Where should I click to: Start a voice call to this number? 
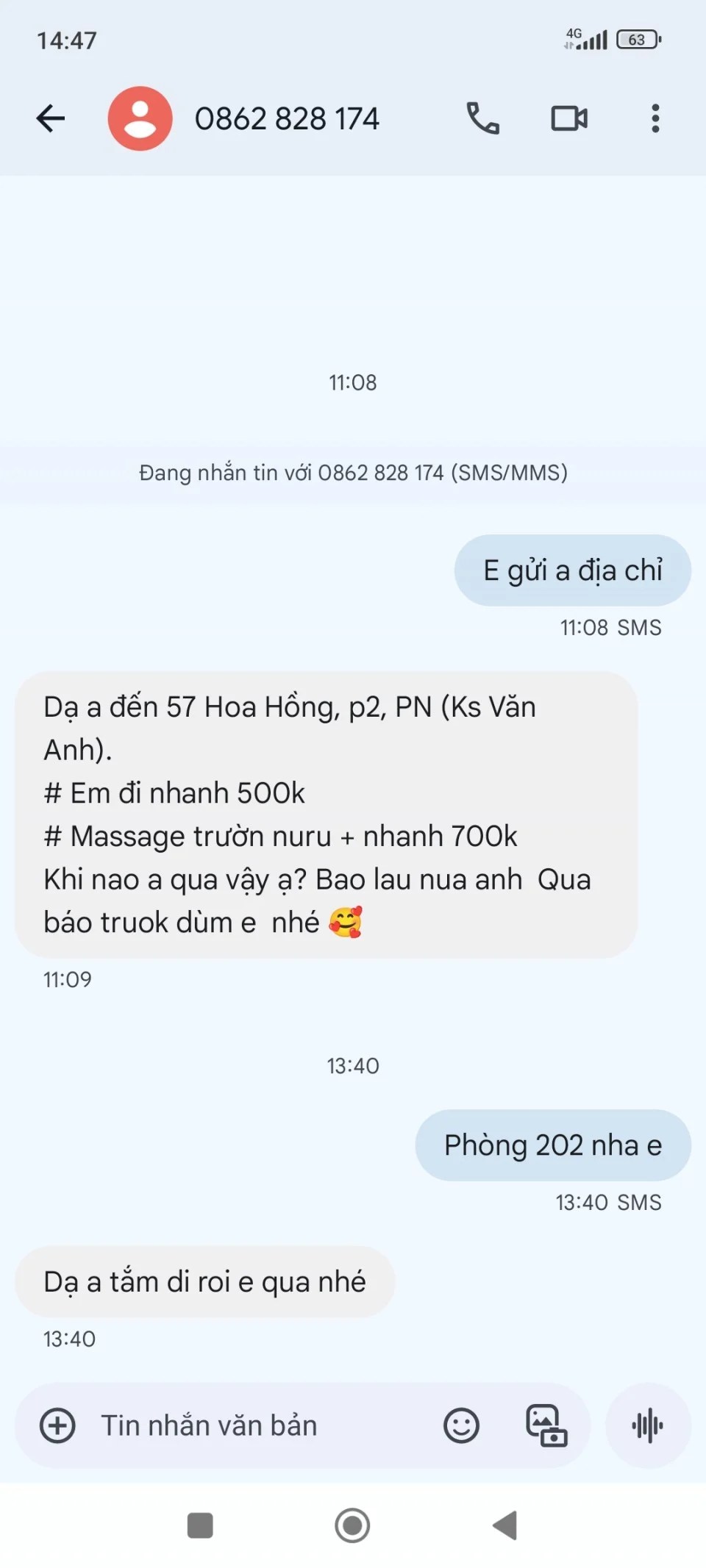point(482,118)
